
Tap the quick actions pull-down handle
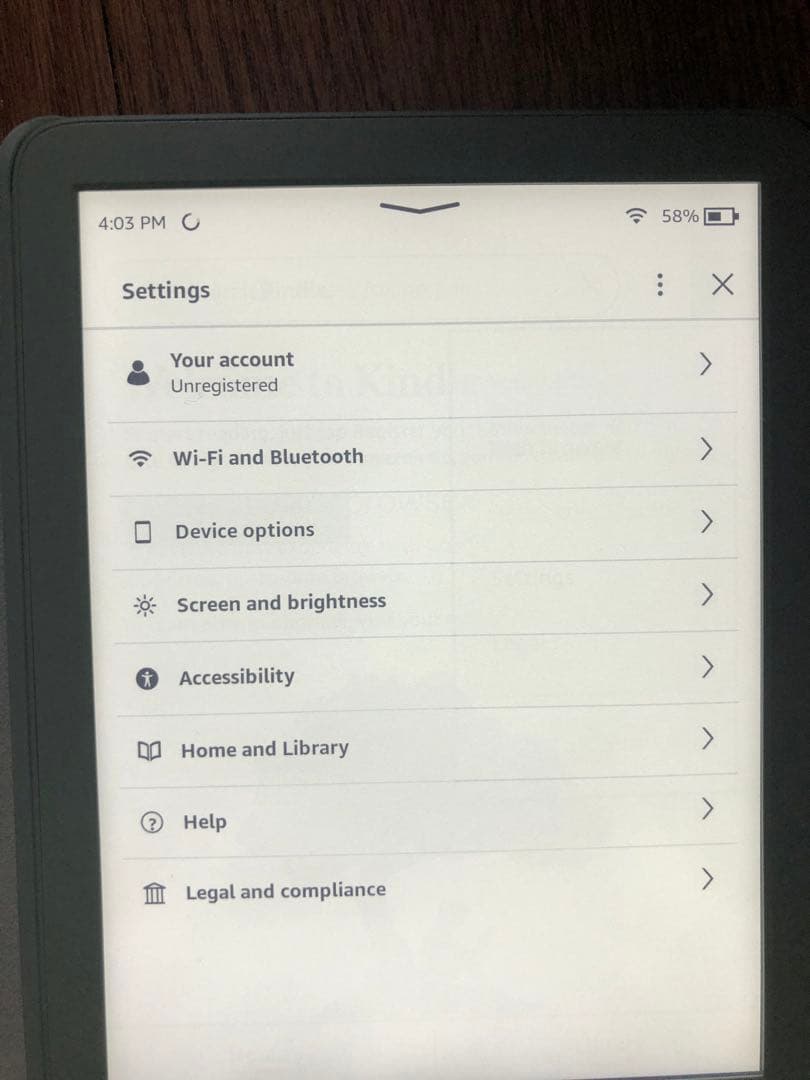[x=420, y=208]
